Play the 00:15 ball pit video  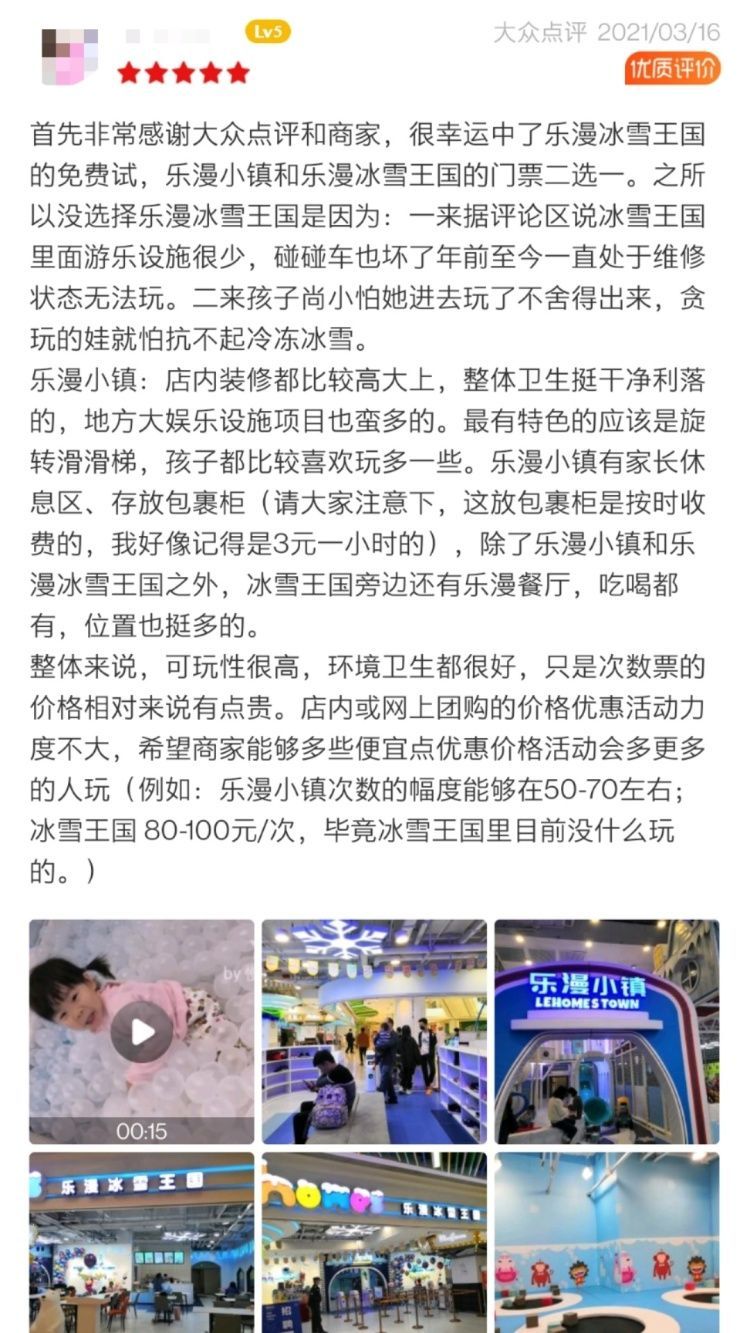point(141,1031)
